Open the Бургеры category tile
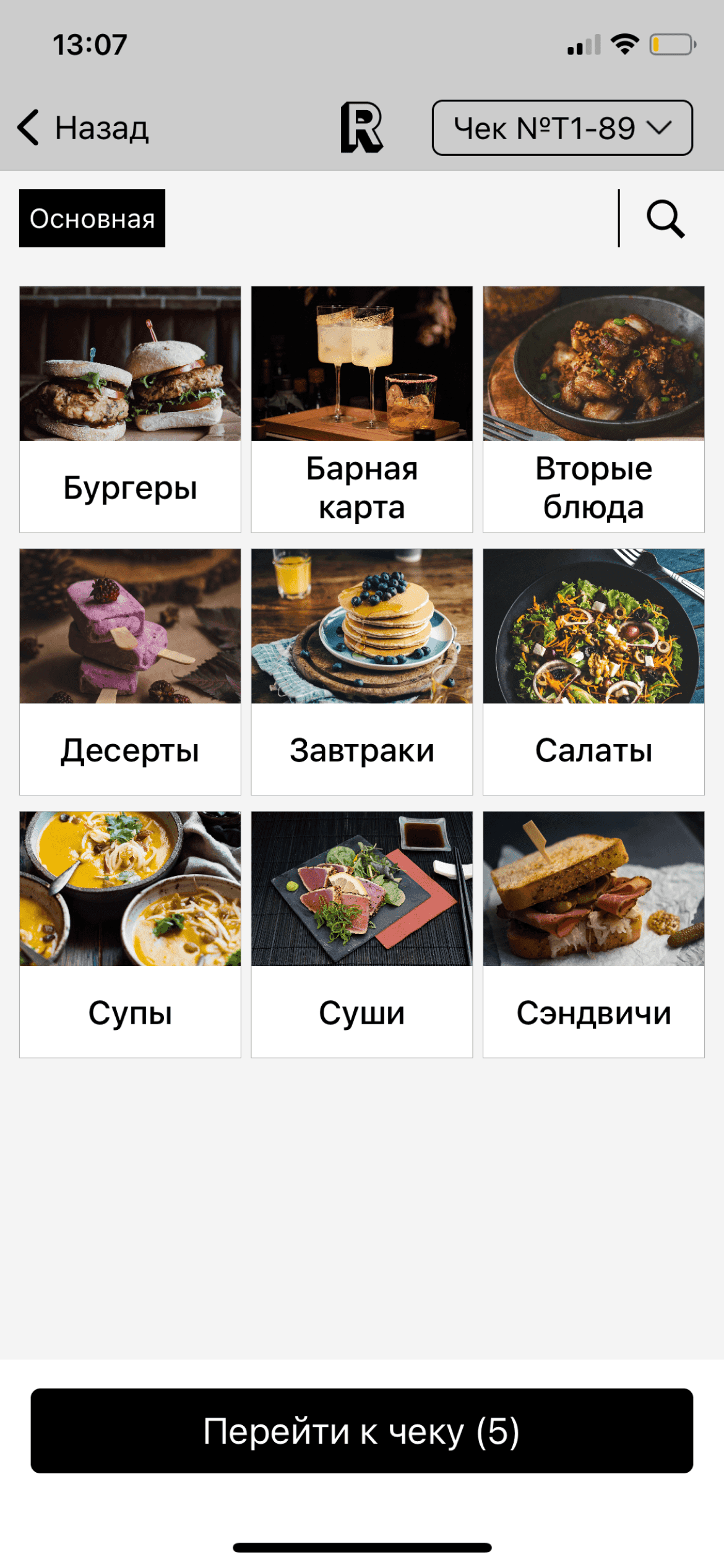724x1568 pixels. 129,408
